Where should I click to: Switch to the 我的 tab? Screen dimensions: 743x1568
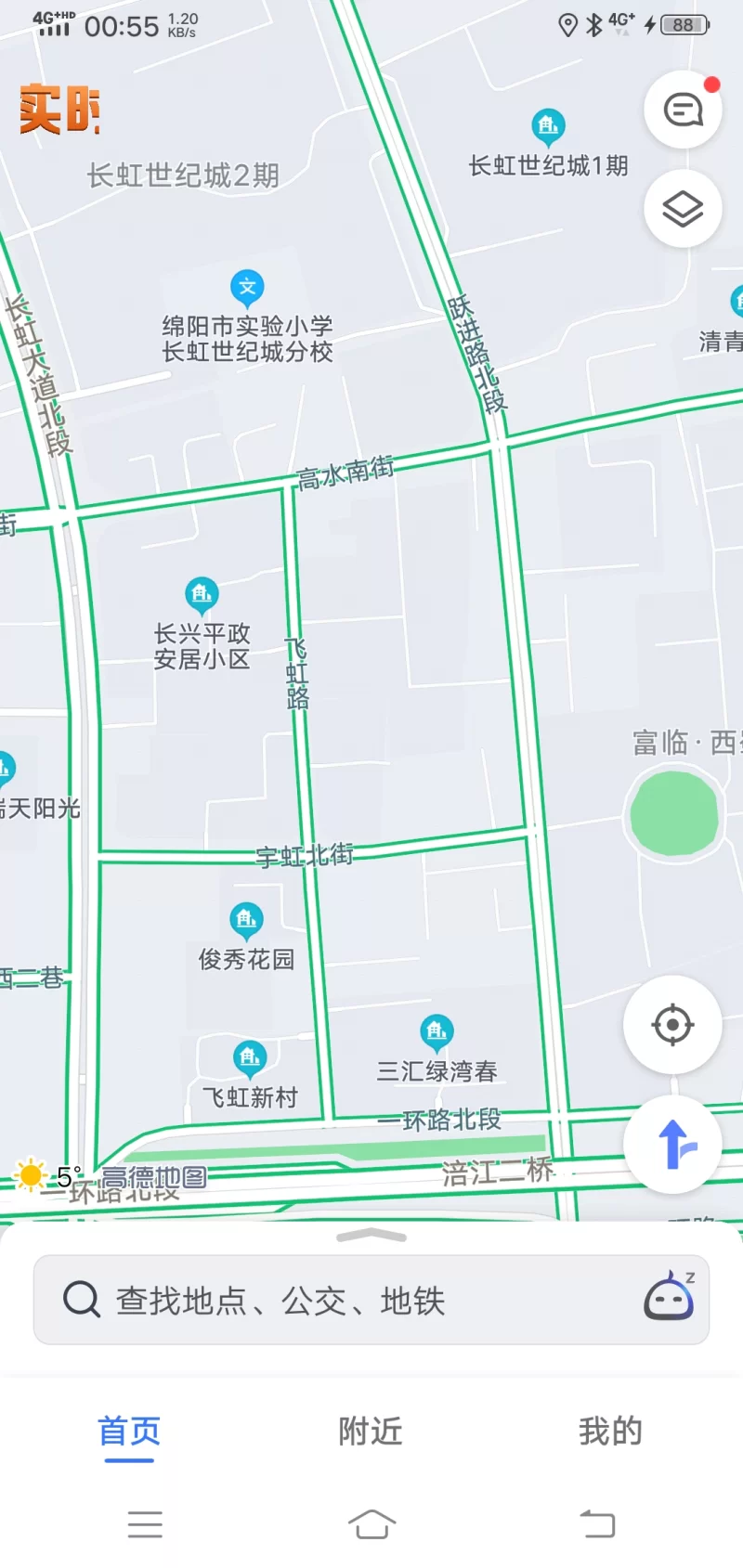point(610,1432)
